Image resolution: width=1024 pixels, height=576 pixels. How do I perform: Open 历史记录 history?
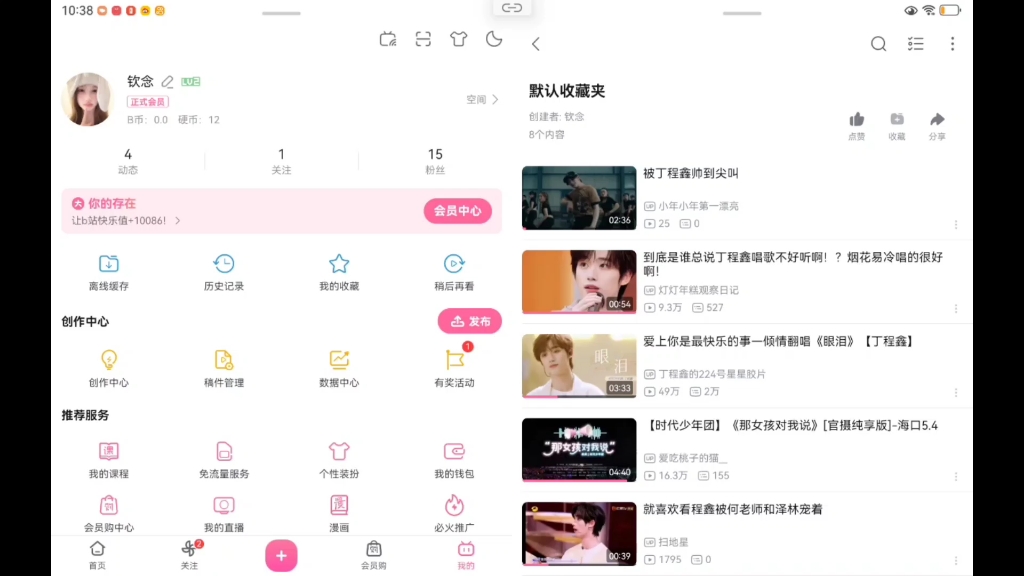[224, 272]
